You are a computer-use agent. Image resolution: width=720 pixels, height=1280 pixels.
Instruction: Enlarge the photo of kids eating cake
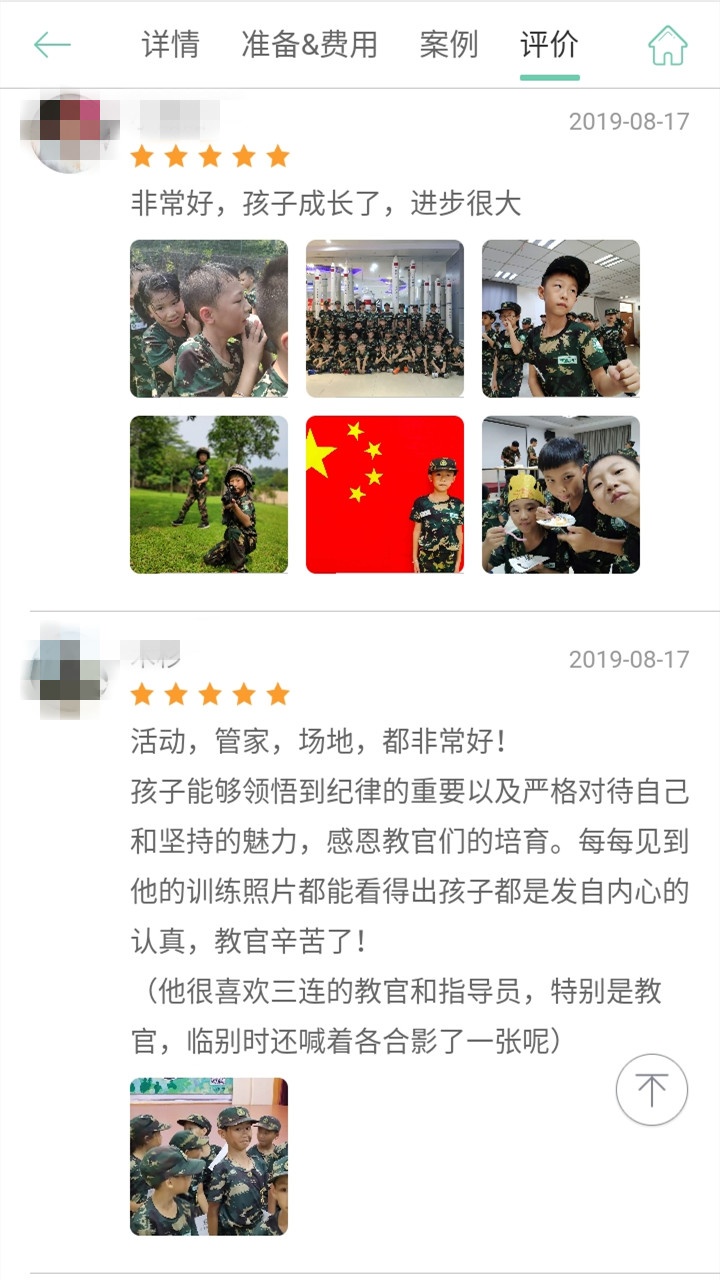(x=561, y=494)
